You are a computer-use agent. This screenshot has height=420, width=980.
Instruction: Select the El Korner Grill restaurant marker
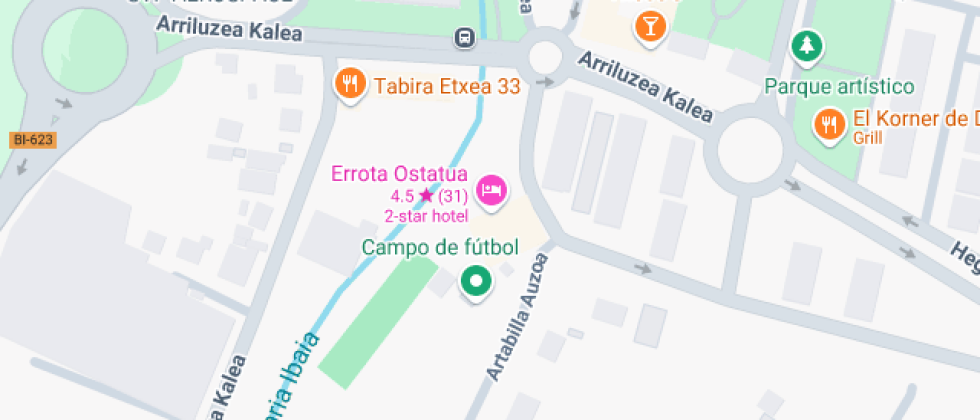[x=828, y=124]
